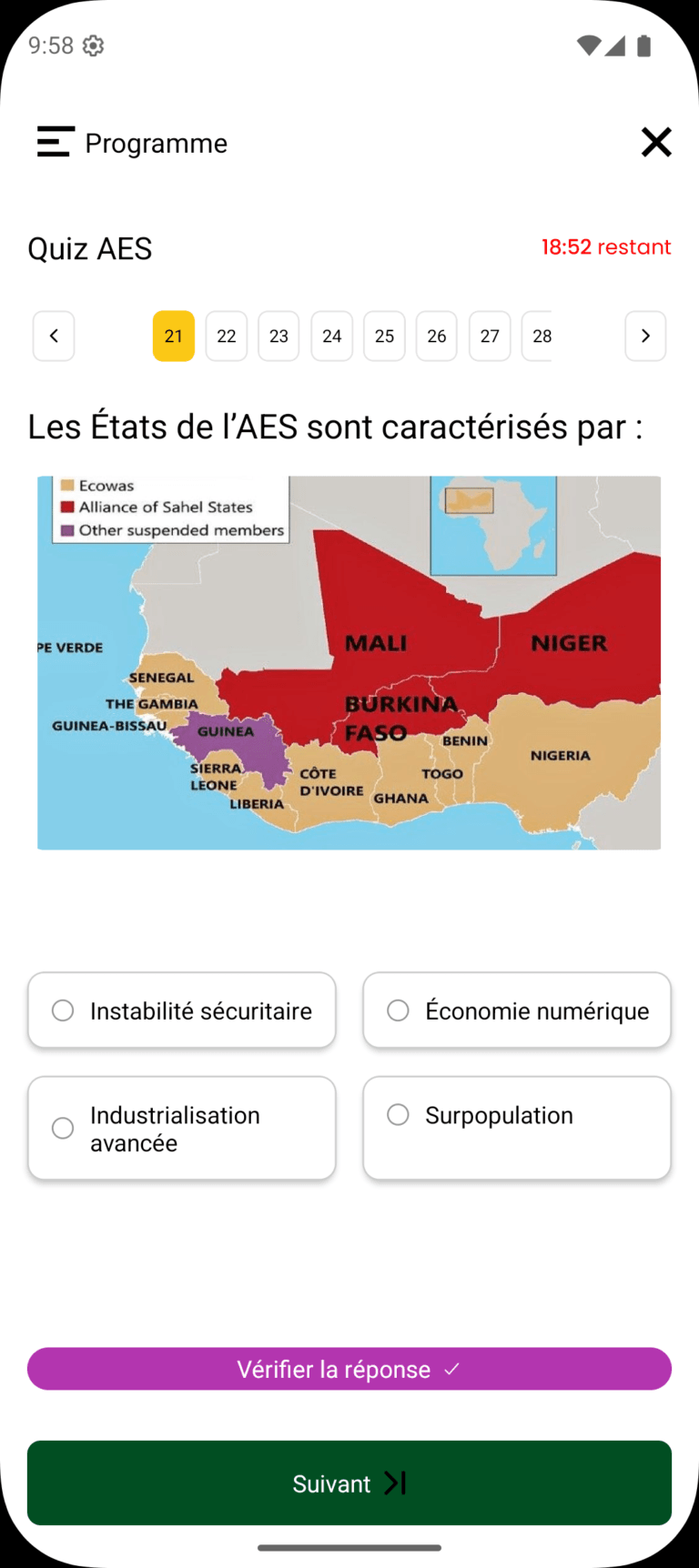The height and width of the screenshot is (1568, 699).
Task: Jump to question 27
Action: tap(490, 336)
